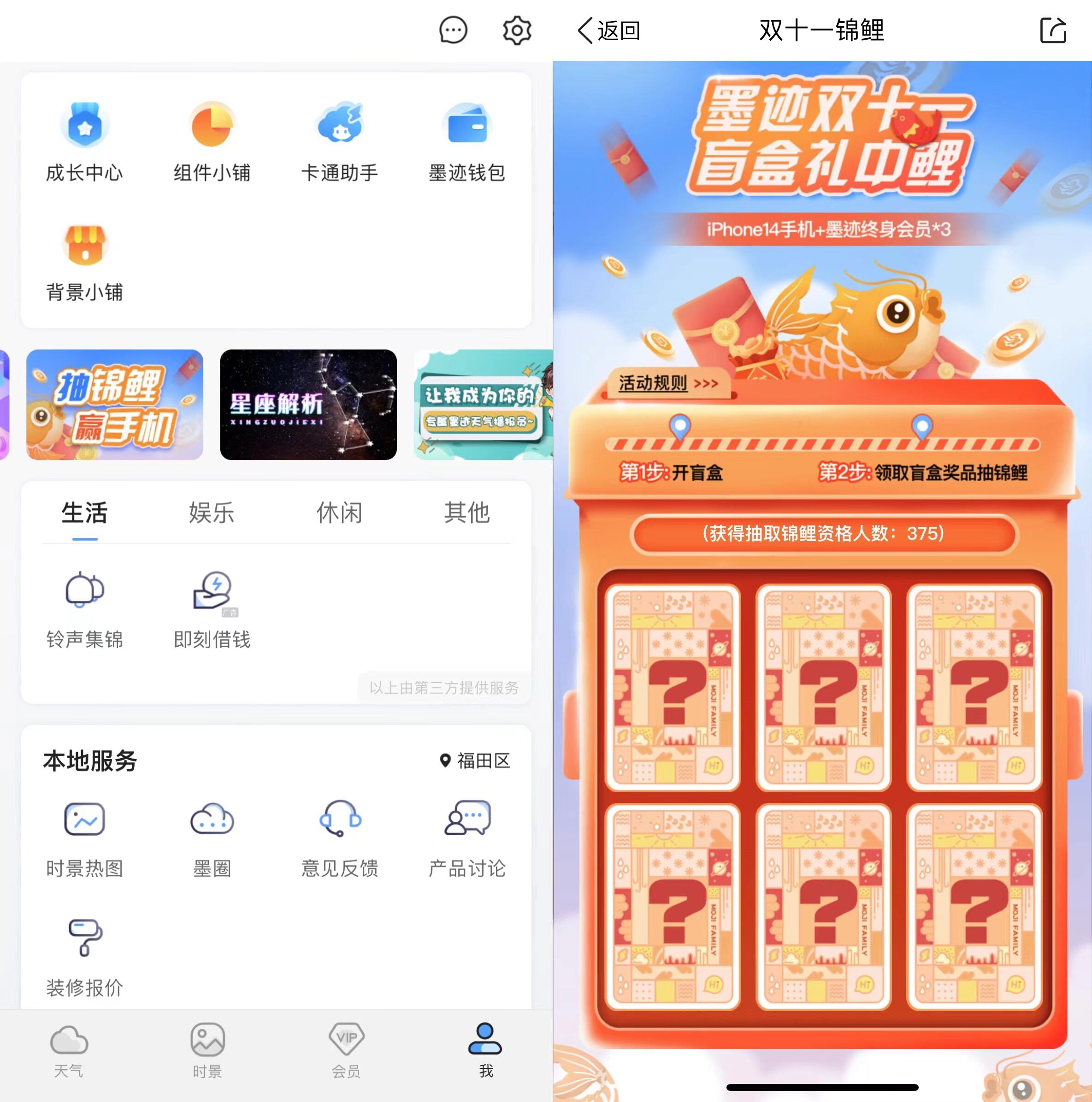This screenshot has height=1102, width=1092.
Task: Open 意见反馈
Action: 339,839
